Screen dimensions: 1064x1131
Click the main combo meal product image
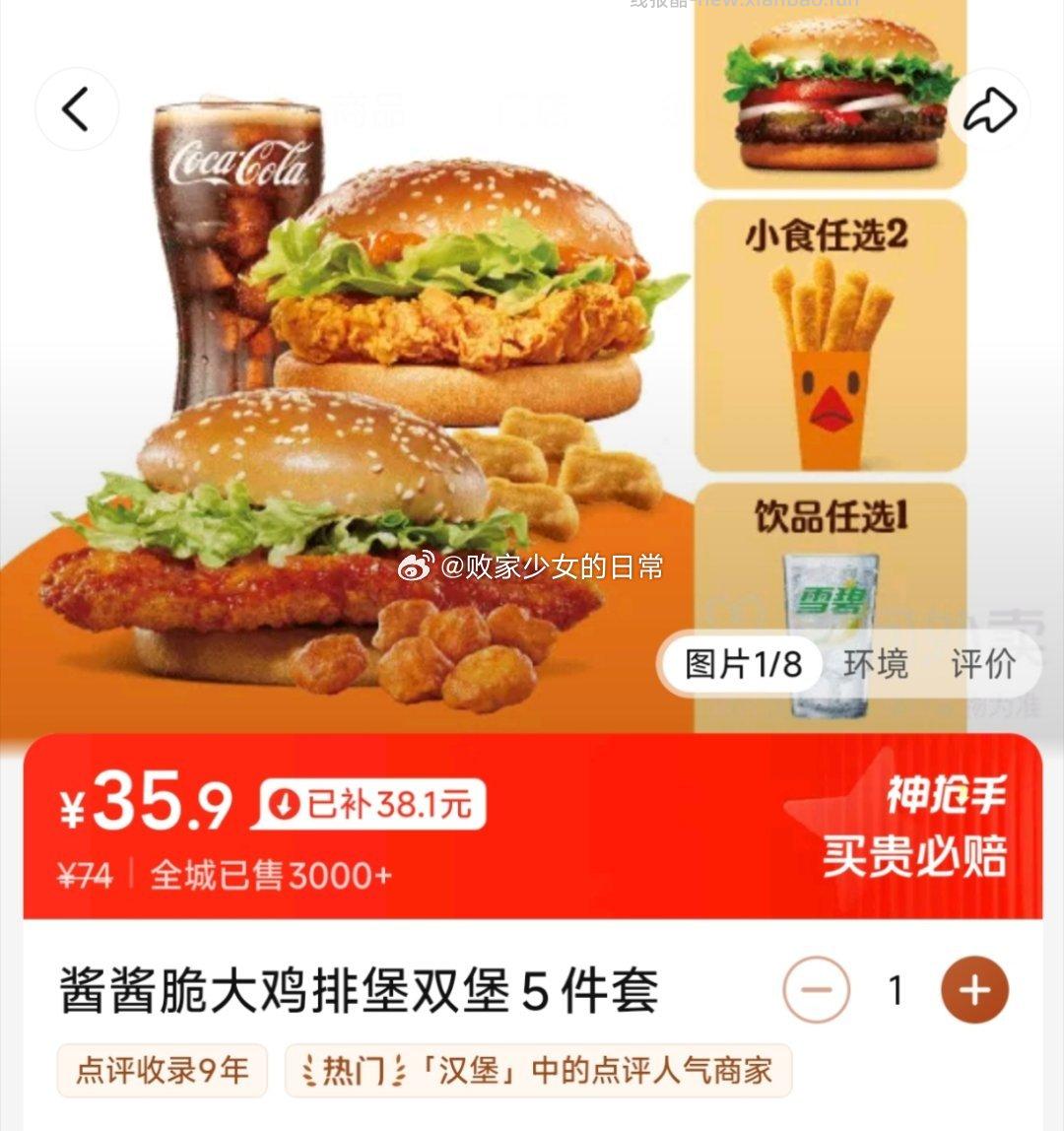click(x=345, y=394)
